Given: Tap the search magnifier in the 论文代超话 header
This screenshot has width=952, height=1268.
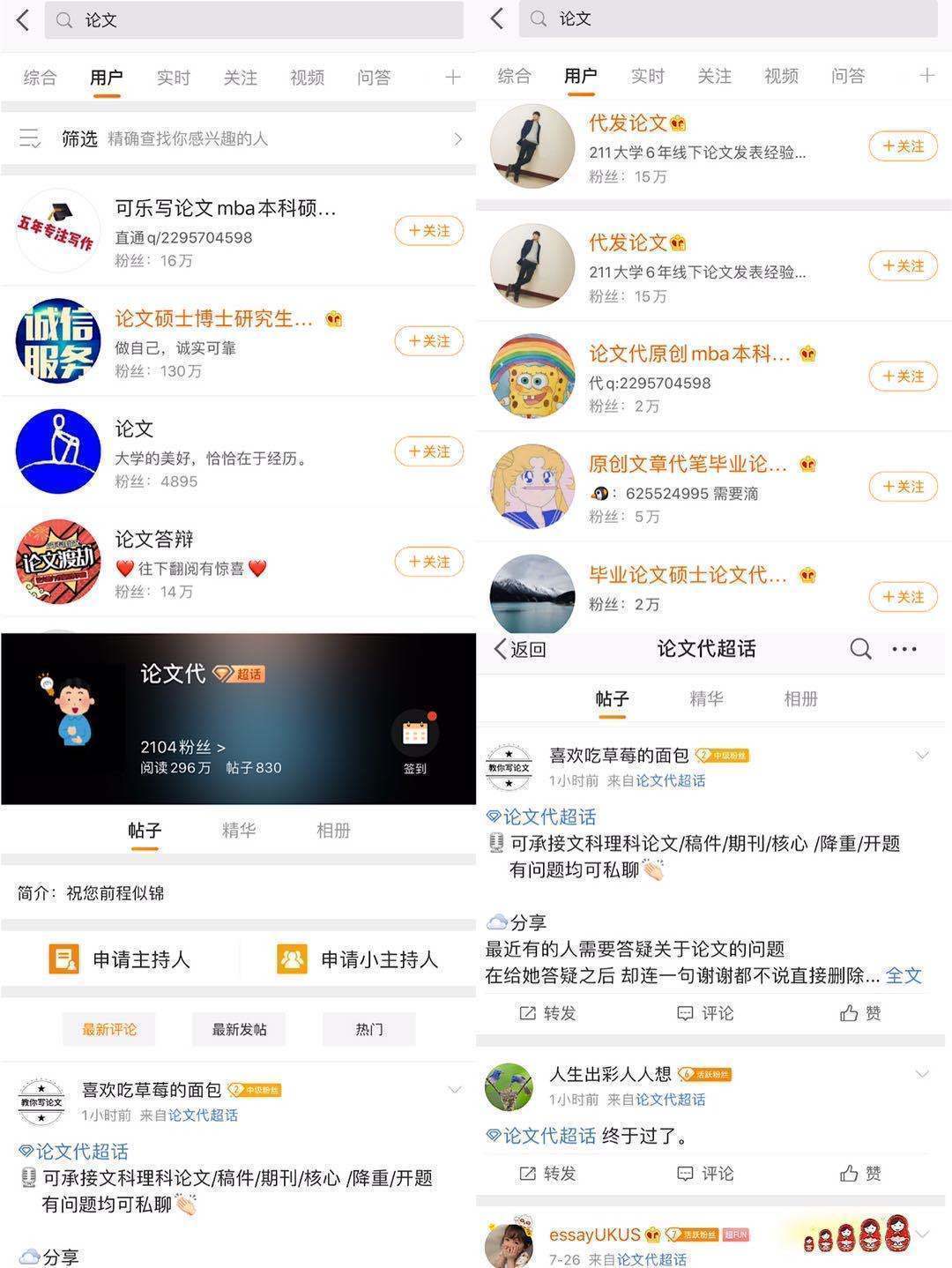Looking at the screenshot, I should click(x=859, y=648).
